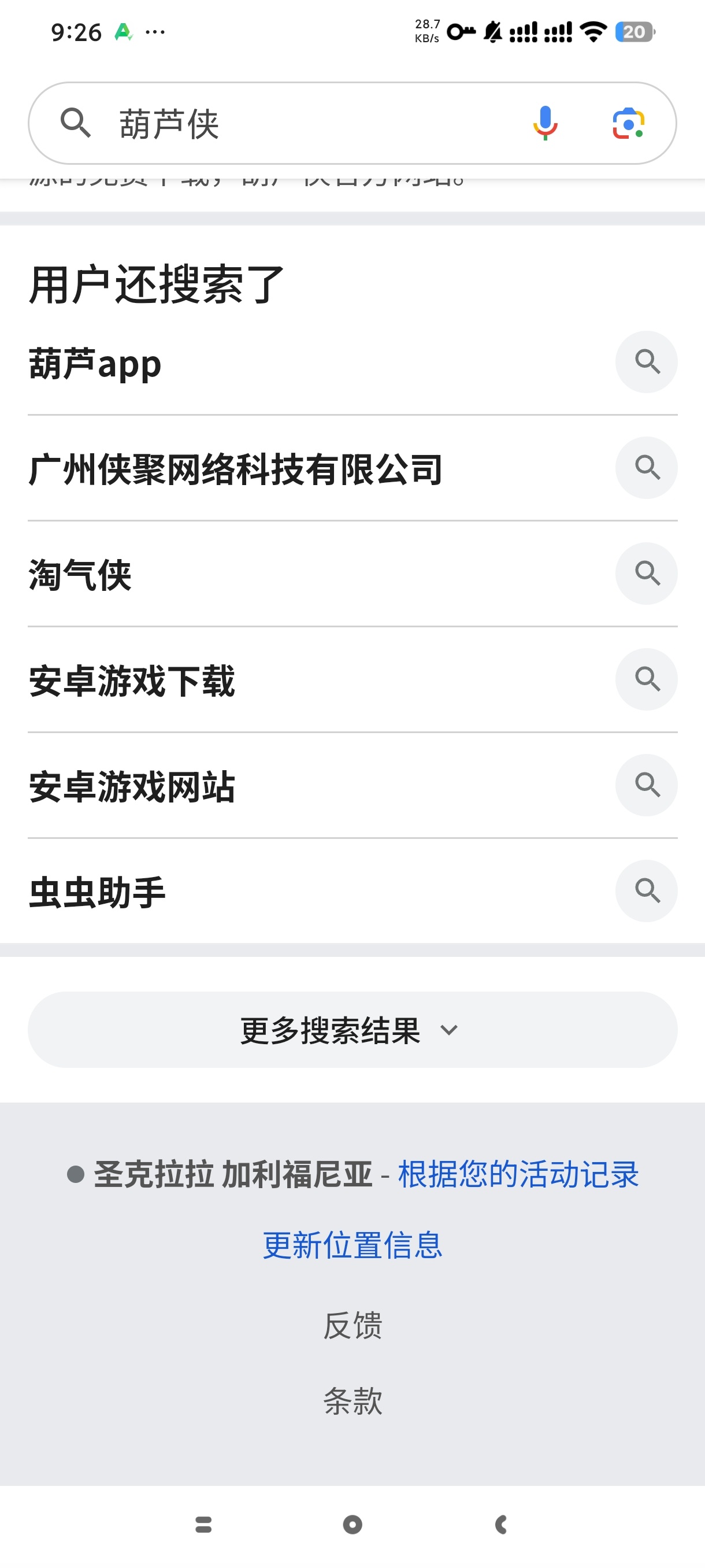Search for 葫芦app suggestion

[352, 363]
